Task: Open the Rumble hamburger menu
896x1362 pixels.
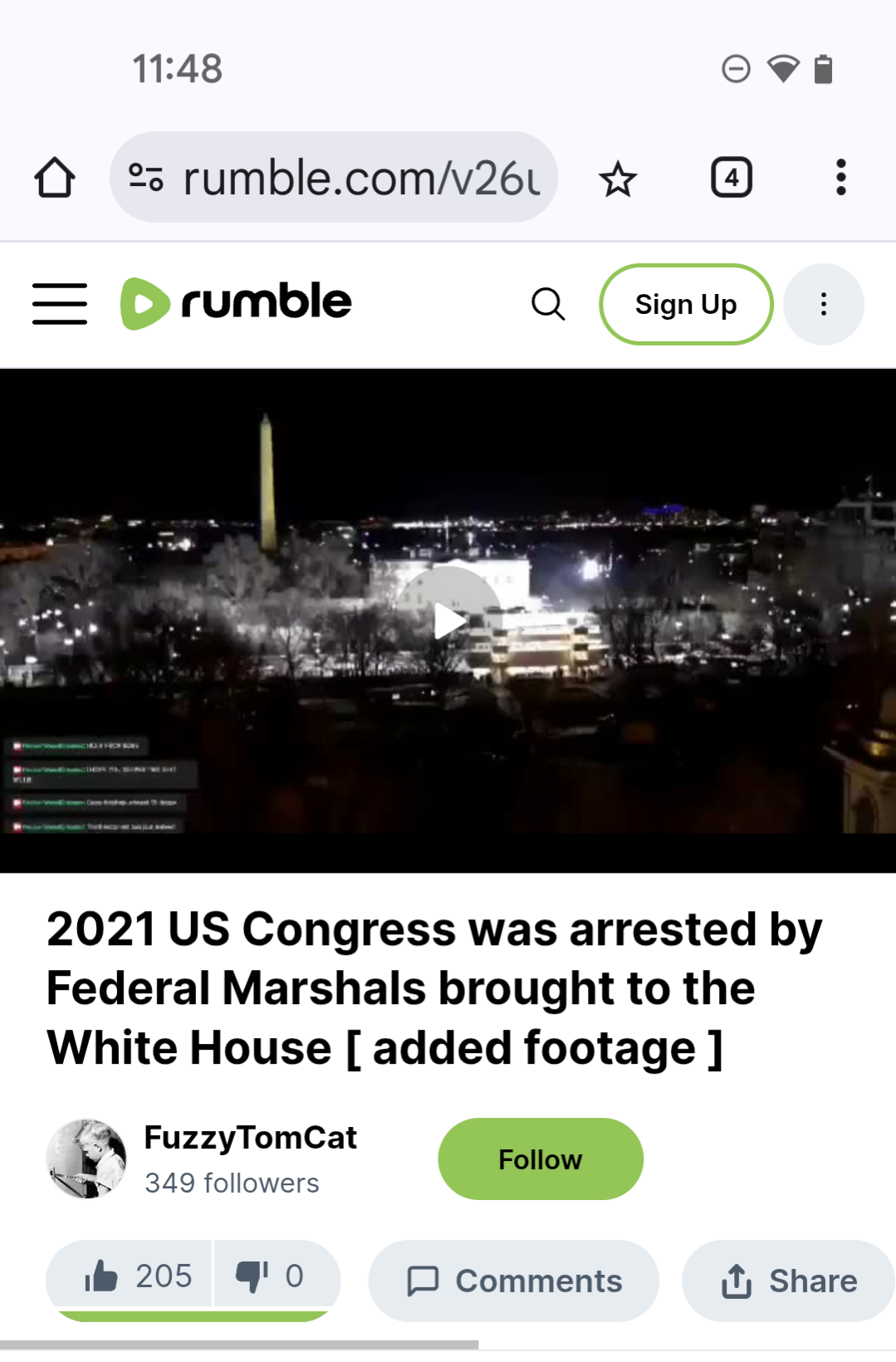Action: click(60, 303)
